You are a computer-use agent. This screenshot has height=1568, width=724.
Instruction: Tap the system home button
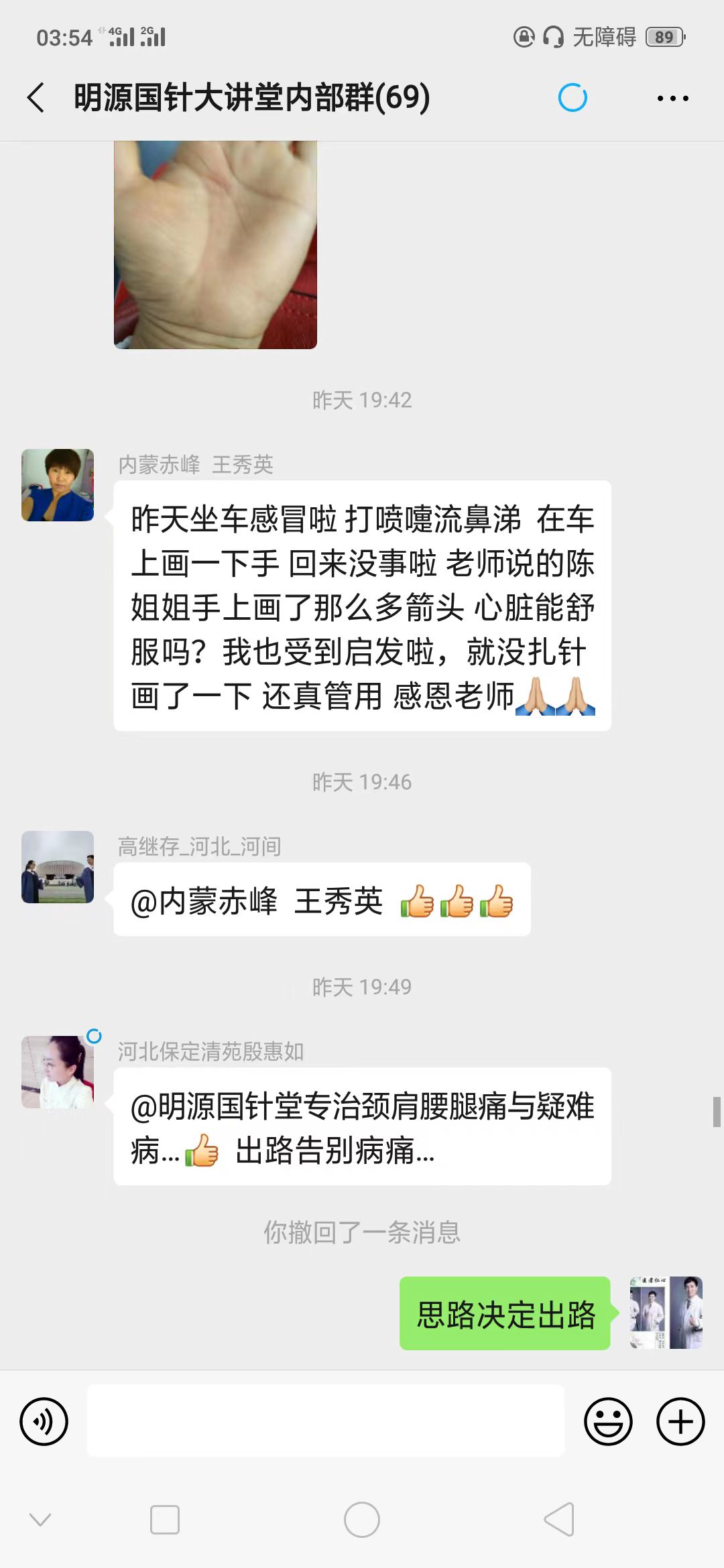coord(362,1520)
